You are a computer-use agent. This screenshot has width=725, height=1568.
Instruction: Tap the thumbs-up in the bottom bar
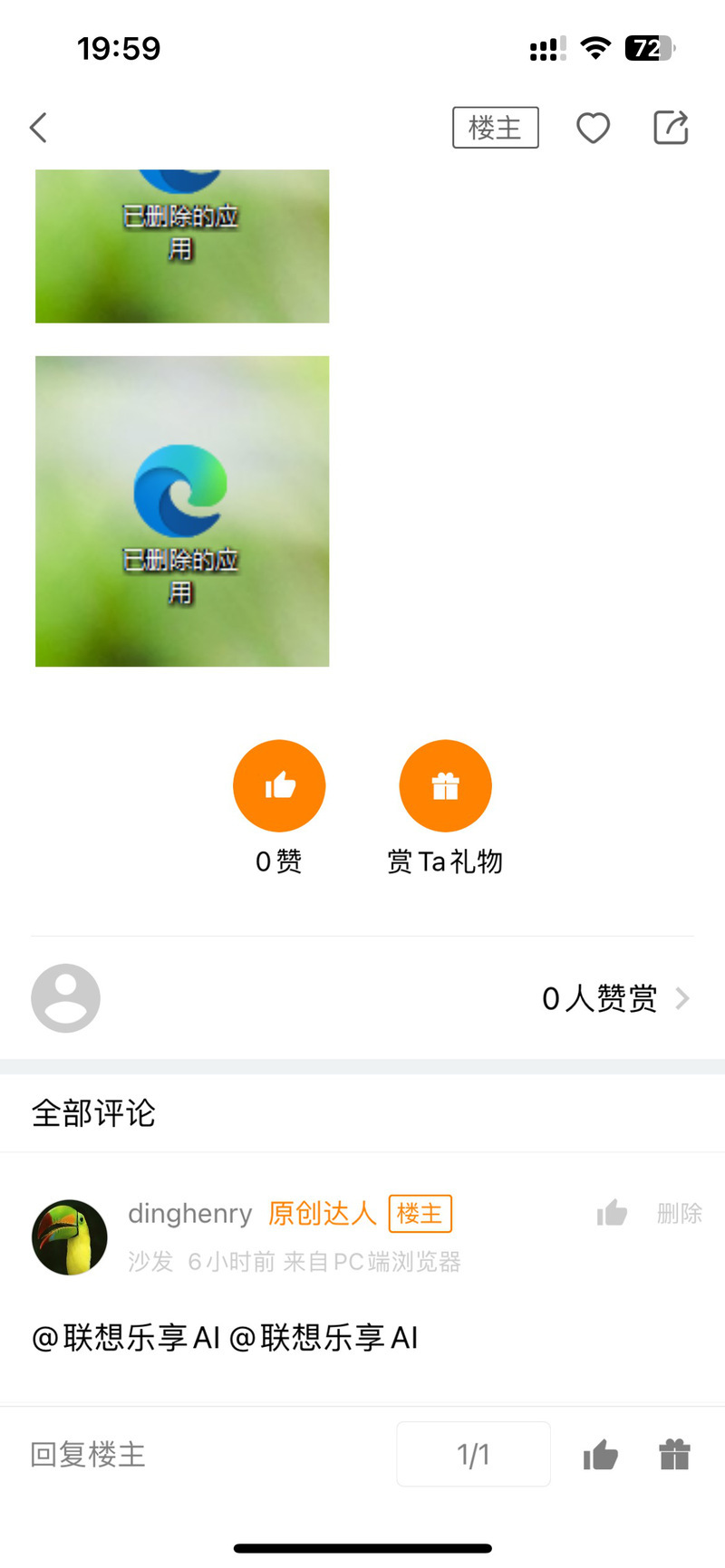coord(600,1455)
